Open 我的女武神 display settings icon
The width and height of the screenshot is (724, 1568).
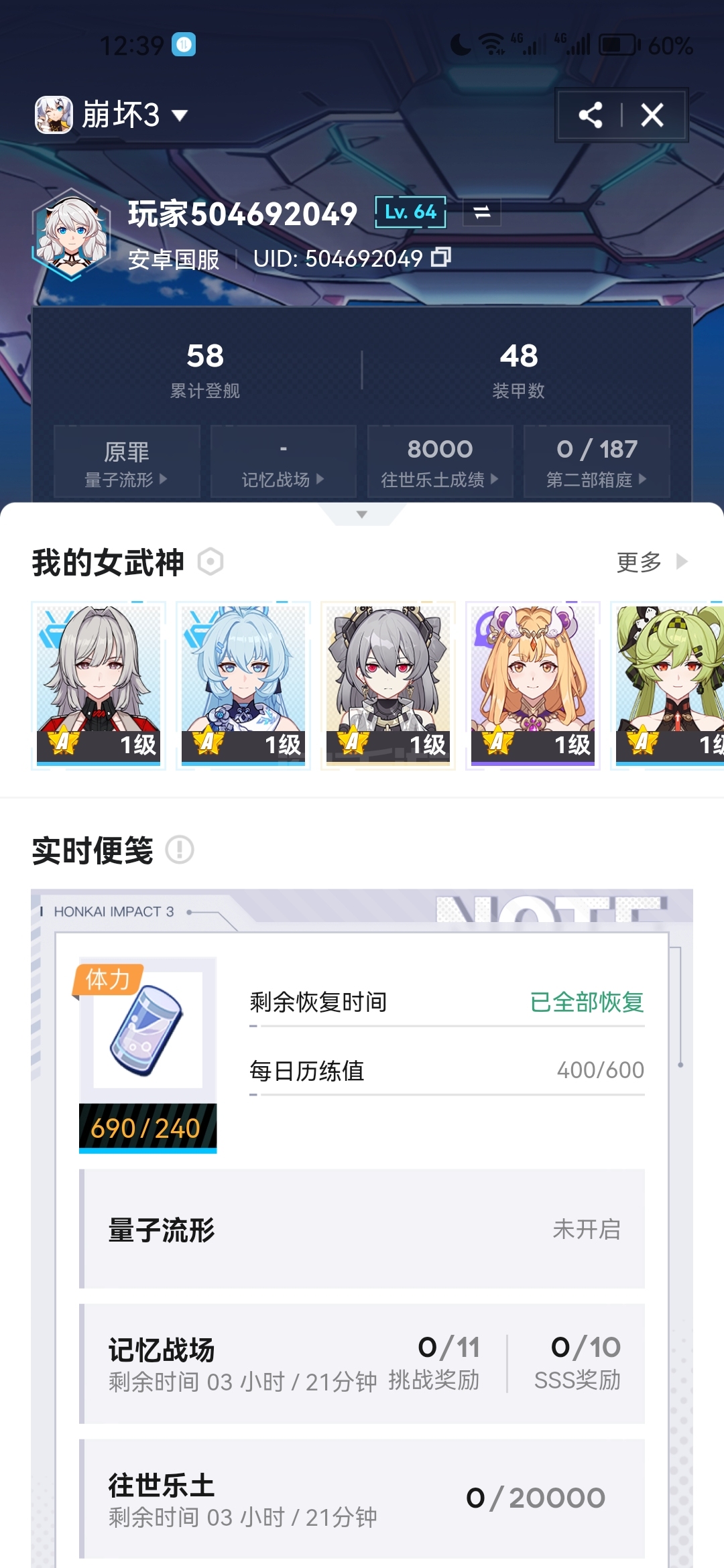(210, 562)
